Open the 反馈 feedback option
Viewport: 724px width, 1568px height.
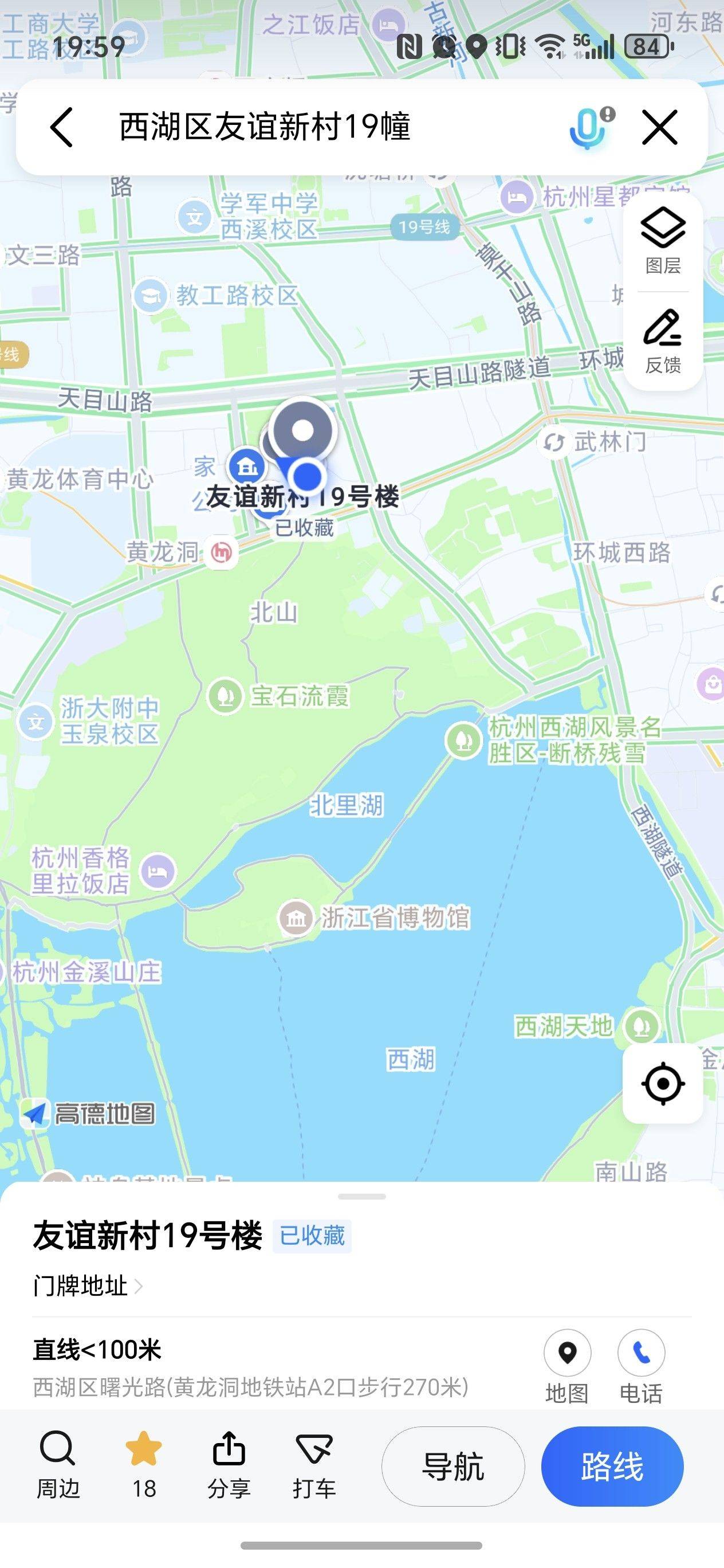tap(663, 341)
